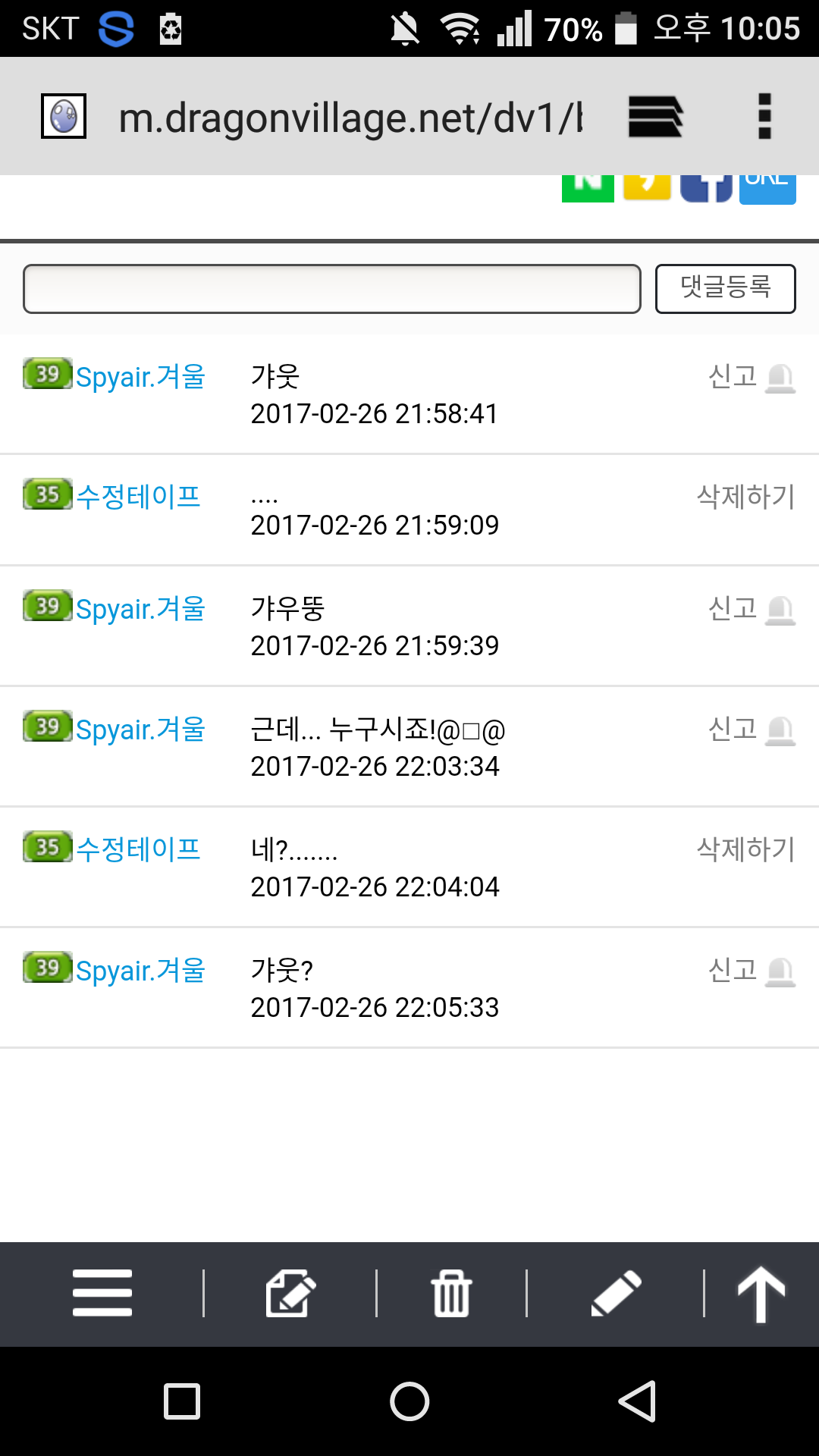Tap the 댓글등록 submit button

[725, 289]
